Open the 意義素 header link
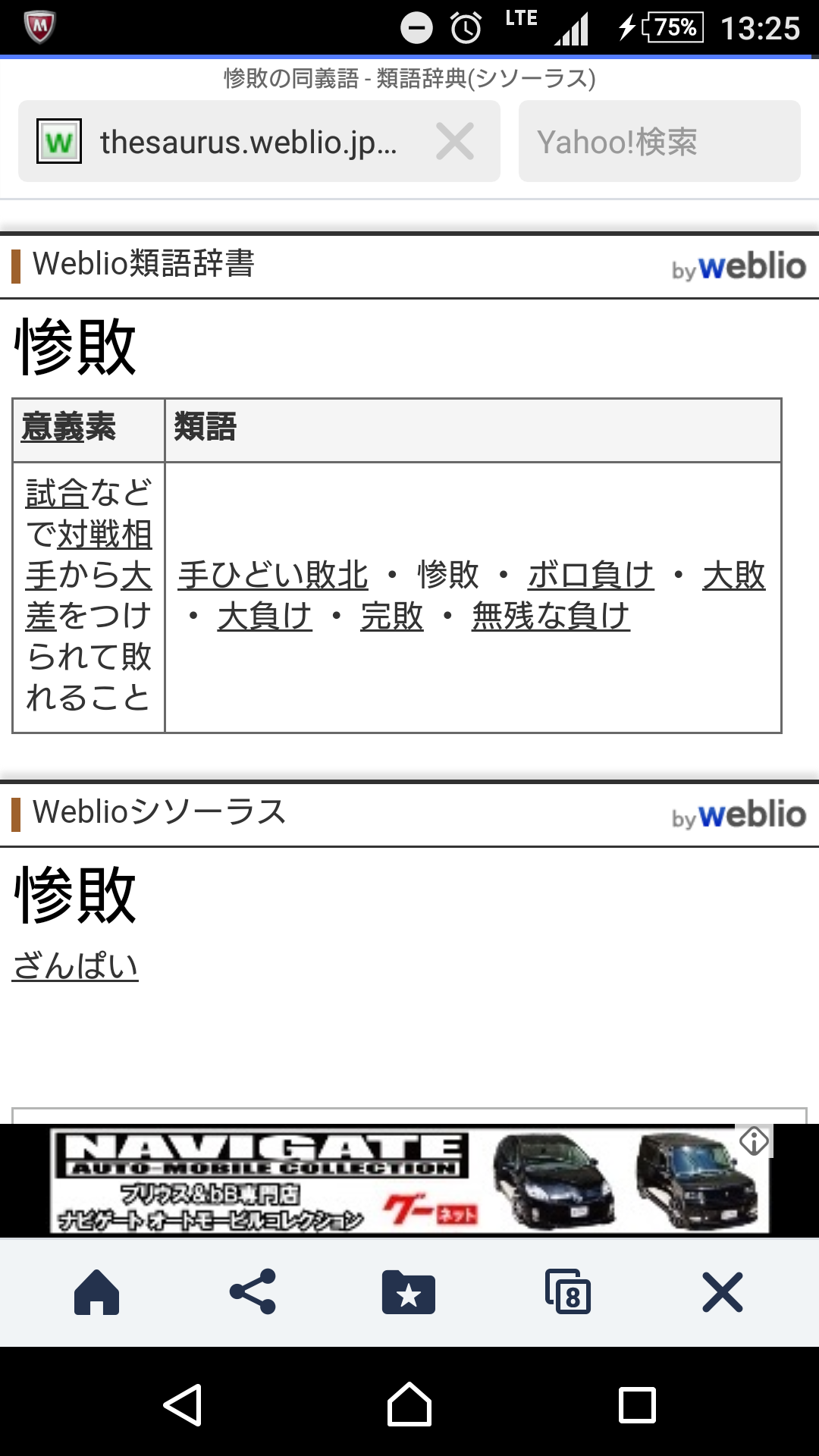 [68, 427]
